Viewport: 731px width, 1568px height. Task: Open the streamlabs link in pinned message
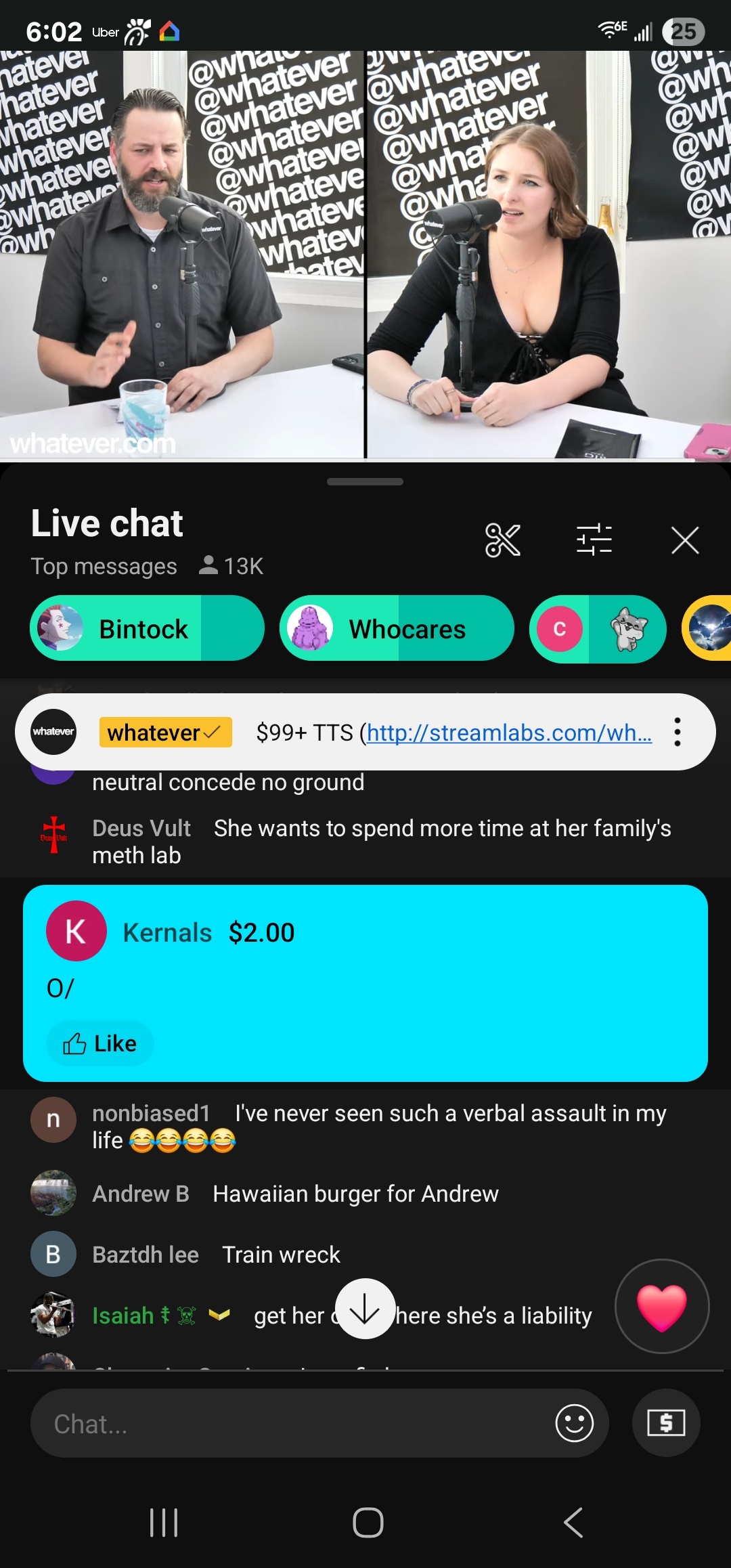point(510,733)
